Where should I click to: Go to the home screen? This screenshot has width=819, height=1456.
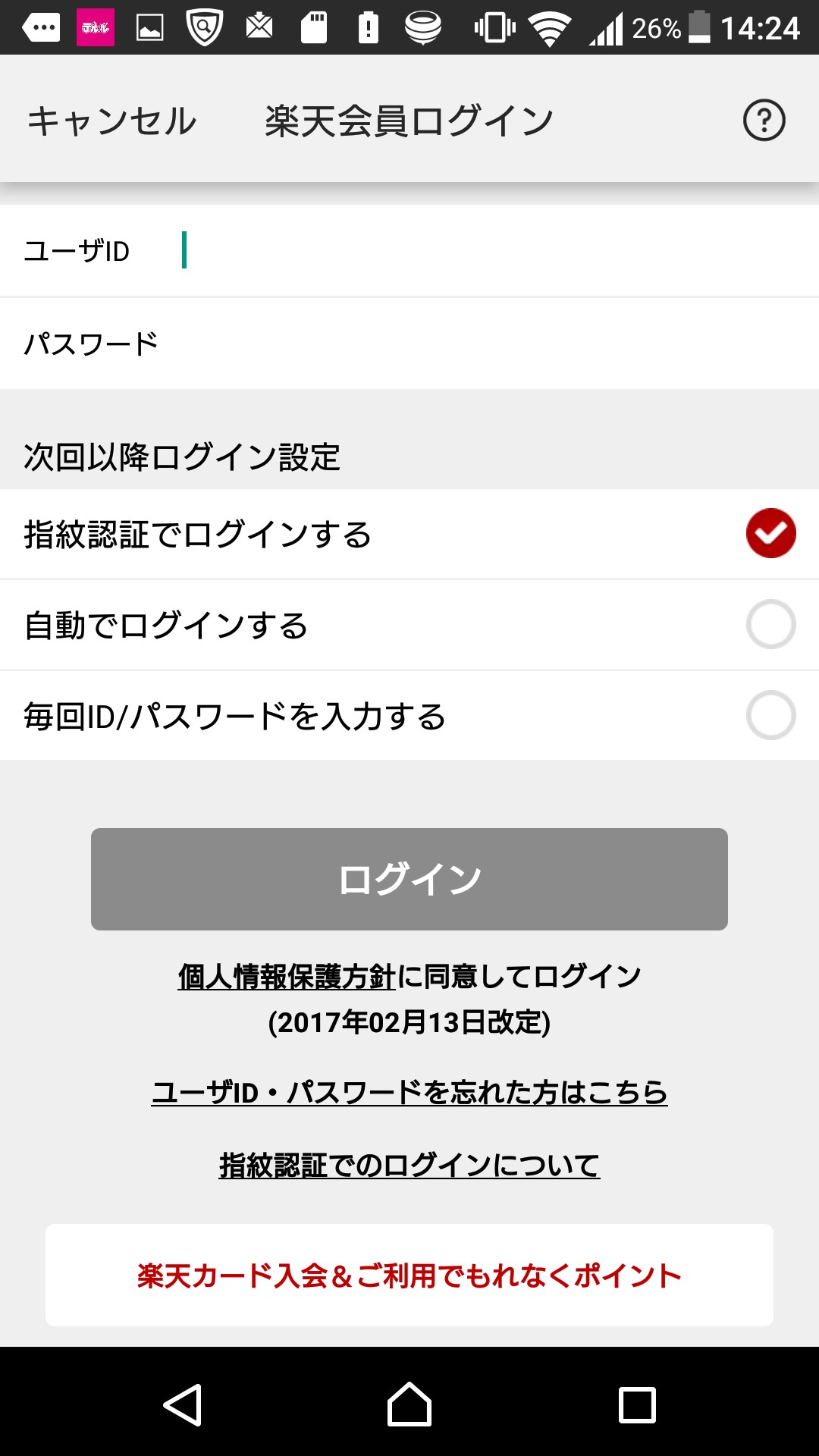click(409, 1405)
